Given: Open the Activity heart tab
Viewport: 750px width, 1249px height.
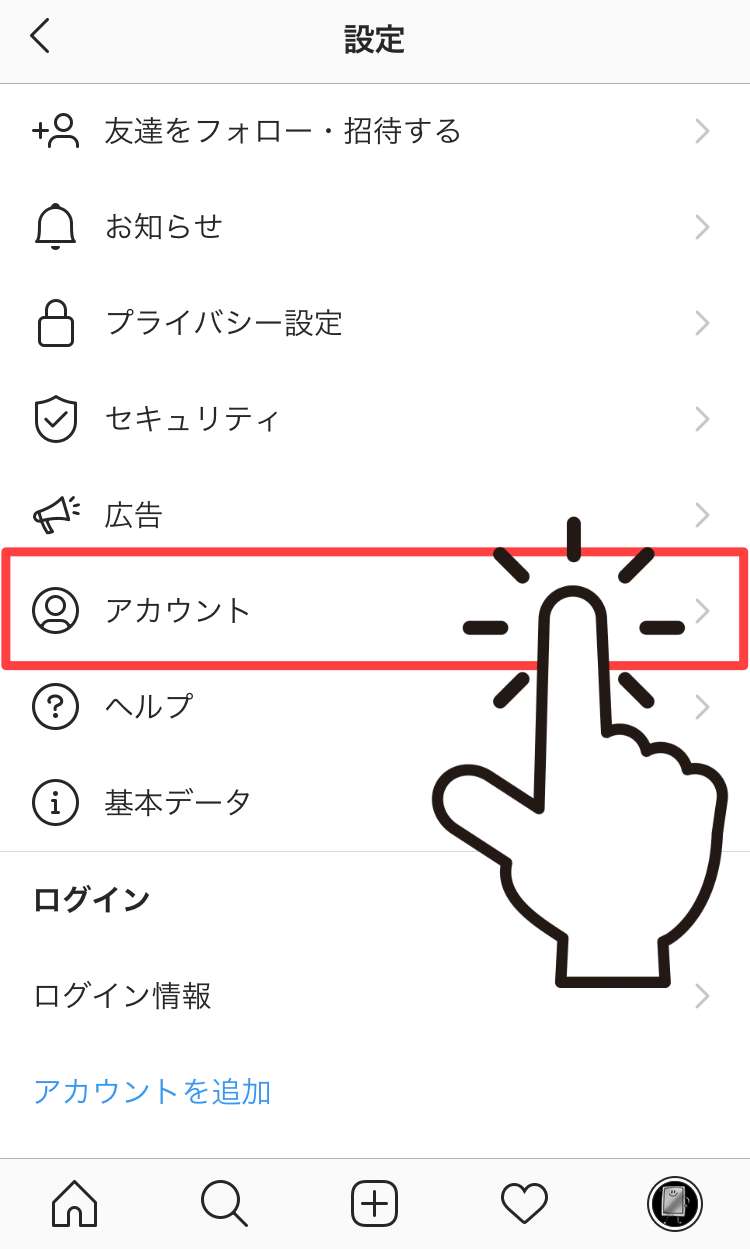Looking at the screenshot, I should pyautogui.click(x=524, y=1203).
